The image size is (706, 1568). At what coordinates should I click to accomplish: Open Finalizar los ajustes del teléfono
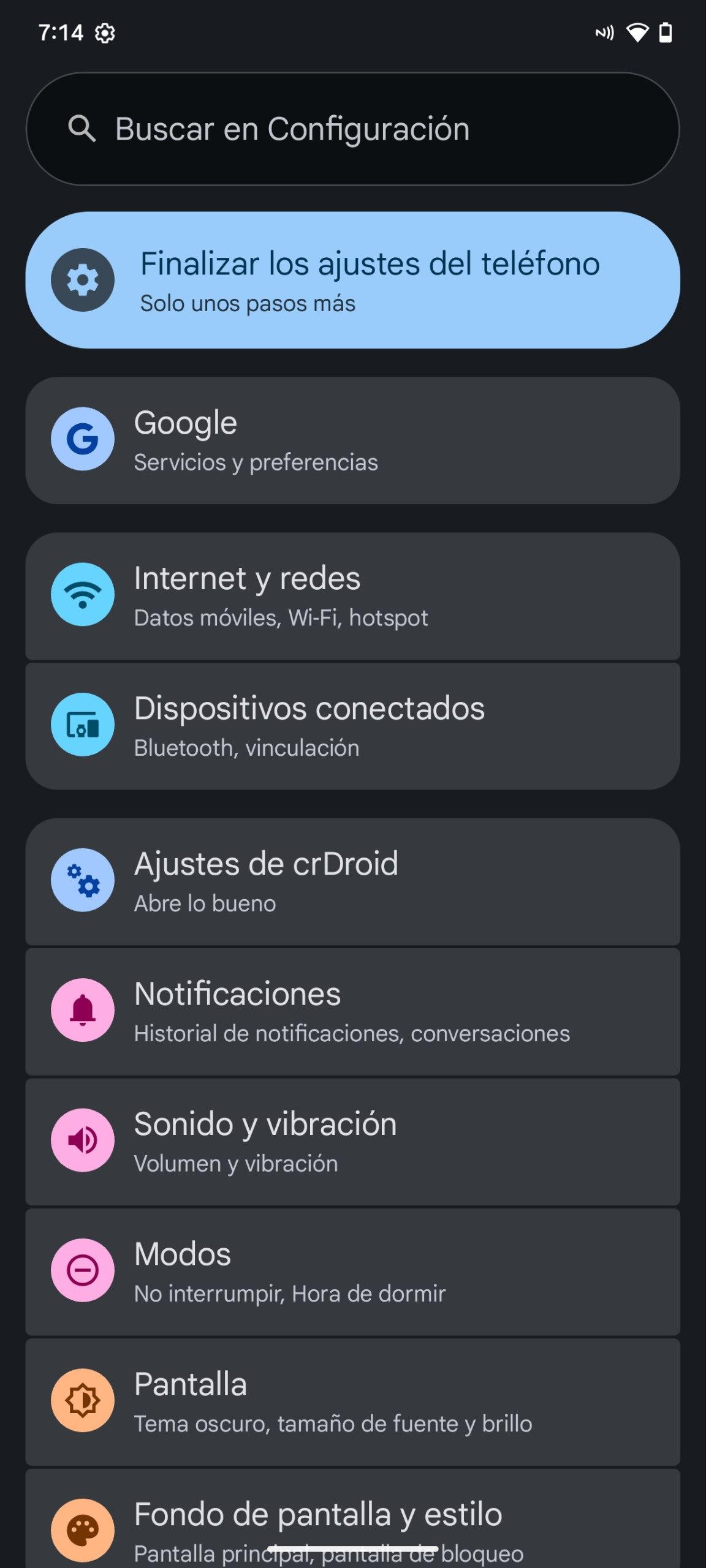[x=353, y=280]
